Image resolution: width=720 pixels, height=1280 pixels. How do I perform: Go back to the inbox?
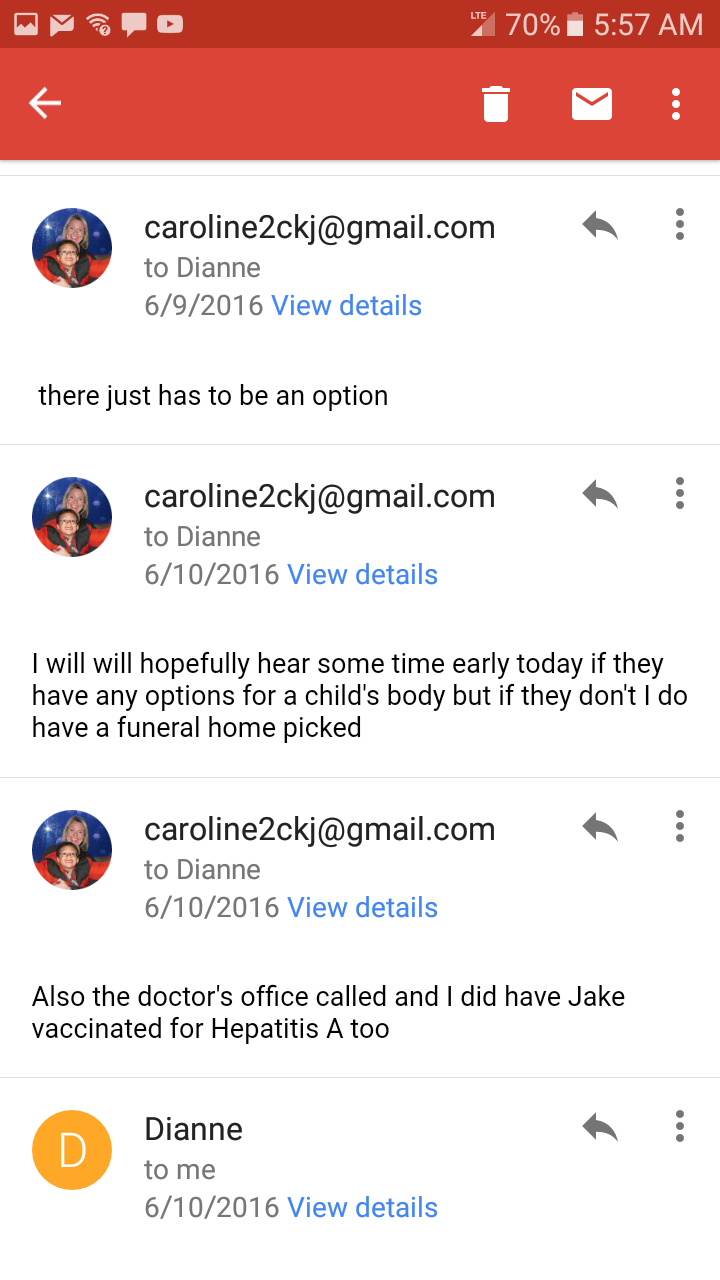pyautogui.click(x=45, y=103)
